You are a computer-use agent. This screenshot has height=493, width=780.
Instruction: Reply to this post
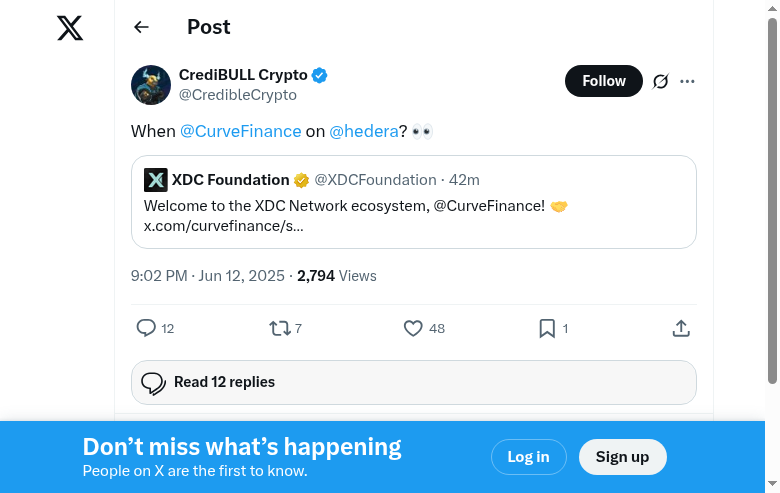click(146, 328)
